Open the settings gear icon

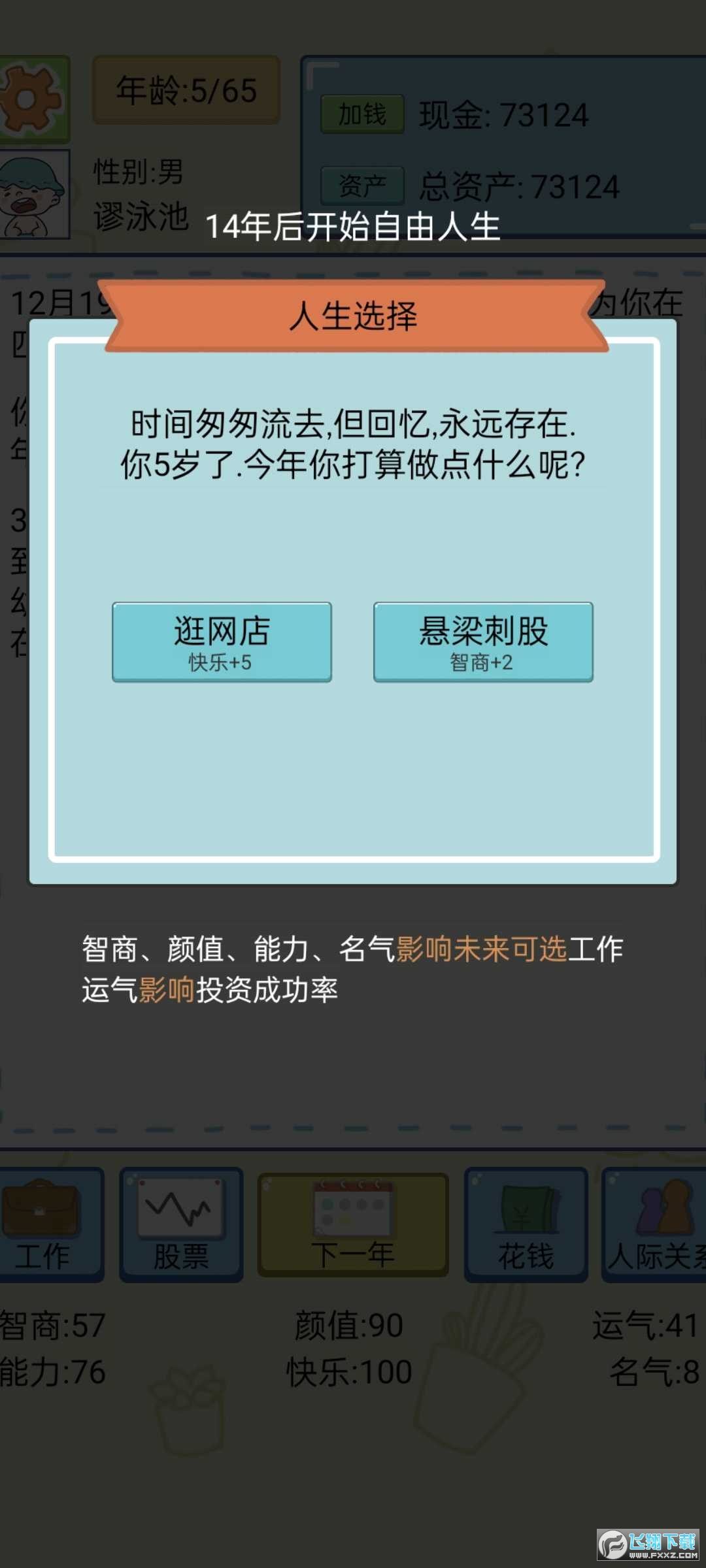coord(31,100)
